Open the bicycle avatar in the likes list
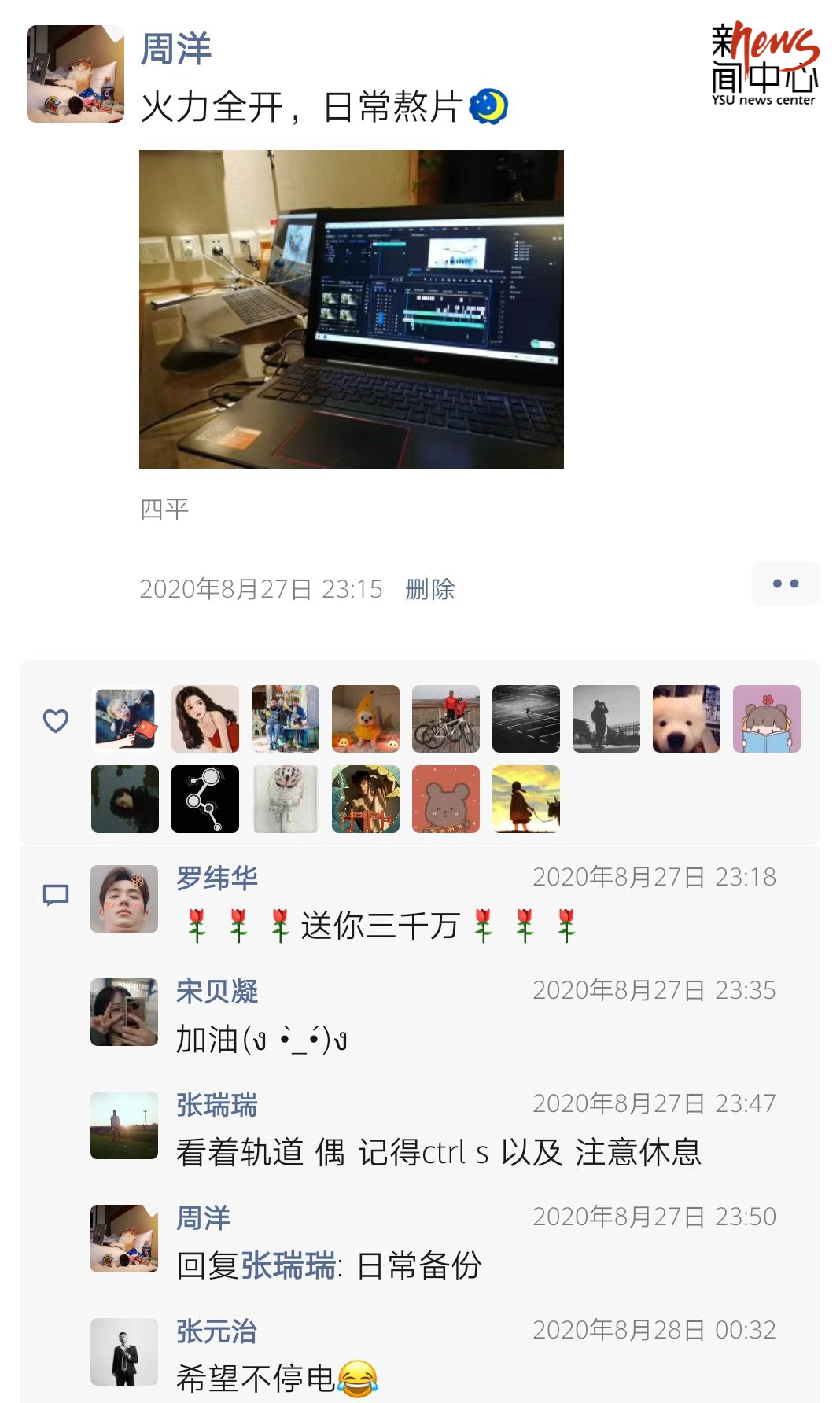The height and width of the screenshot is (1403, 840). click(x=445, y=719)
